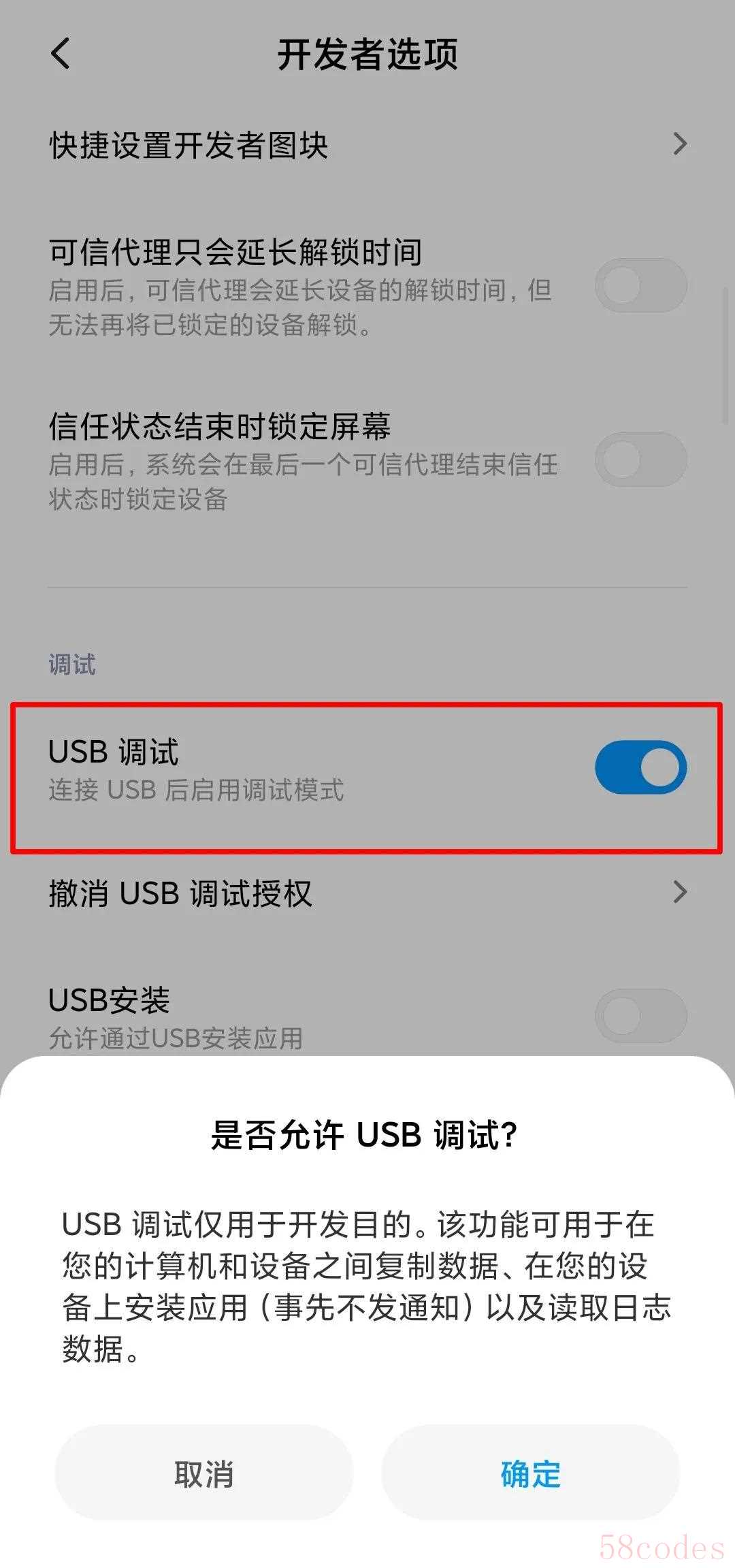Open 快捷设置开发者图块
This screenshot has height=1568, width=735.
coord(367,144)
